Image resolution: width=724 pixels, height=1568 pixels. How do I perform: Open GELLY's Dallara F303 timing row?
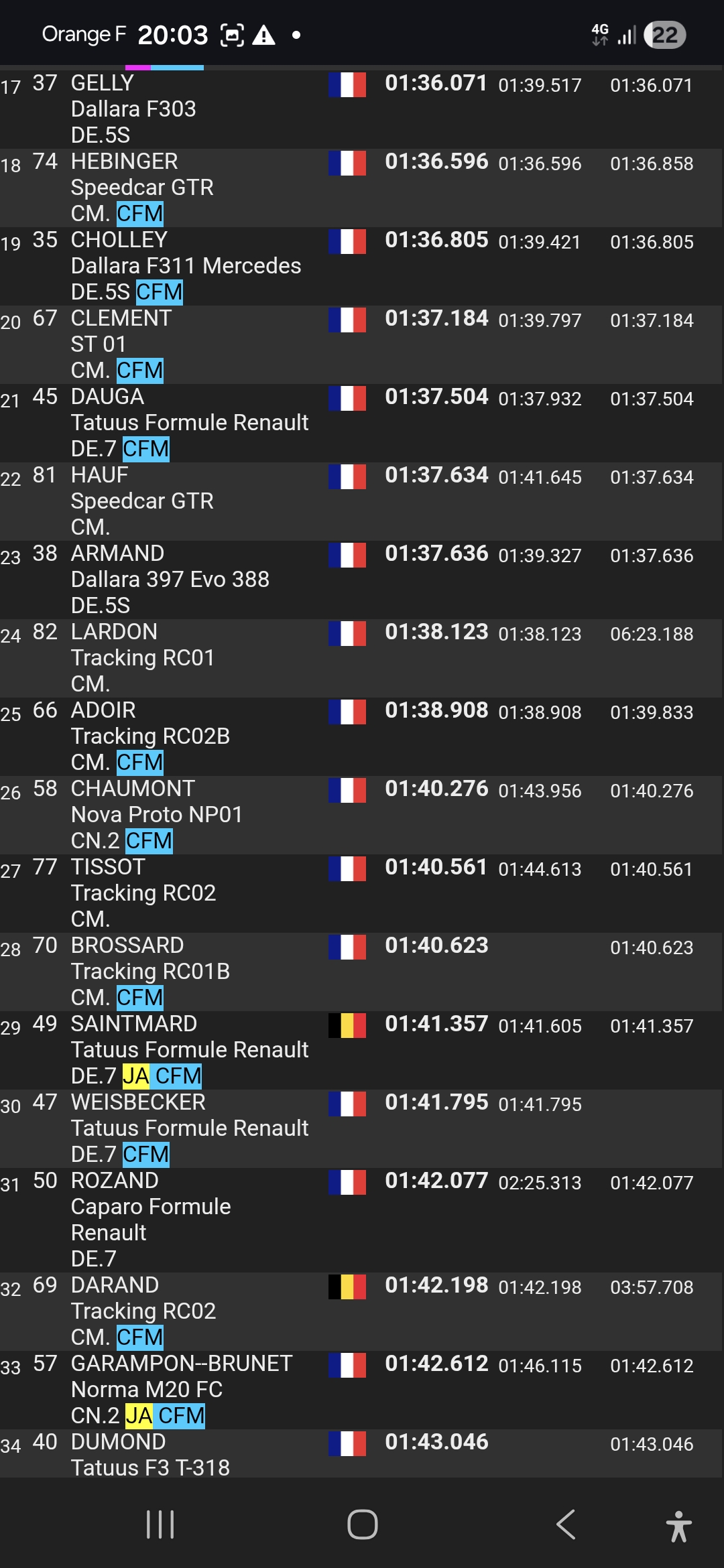[x=362, y=109]
